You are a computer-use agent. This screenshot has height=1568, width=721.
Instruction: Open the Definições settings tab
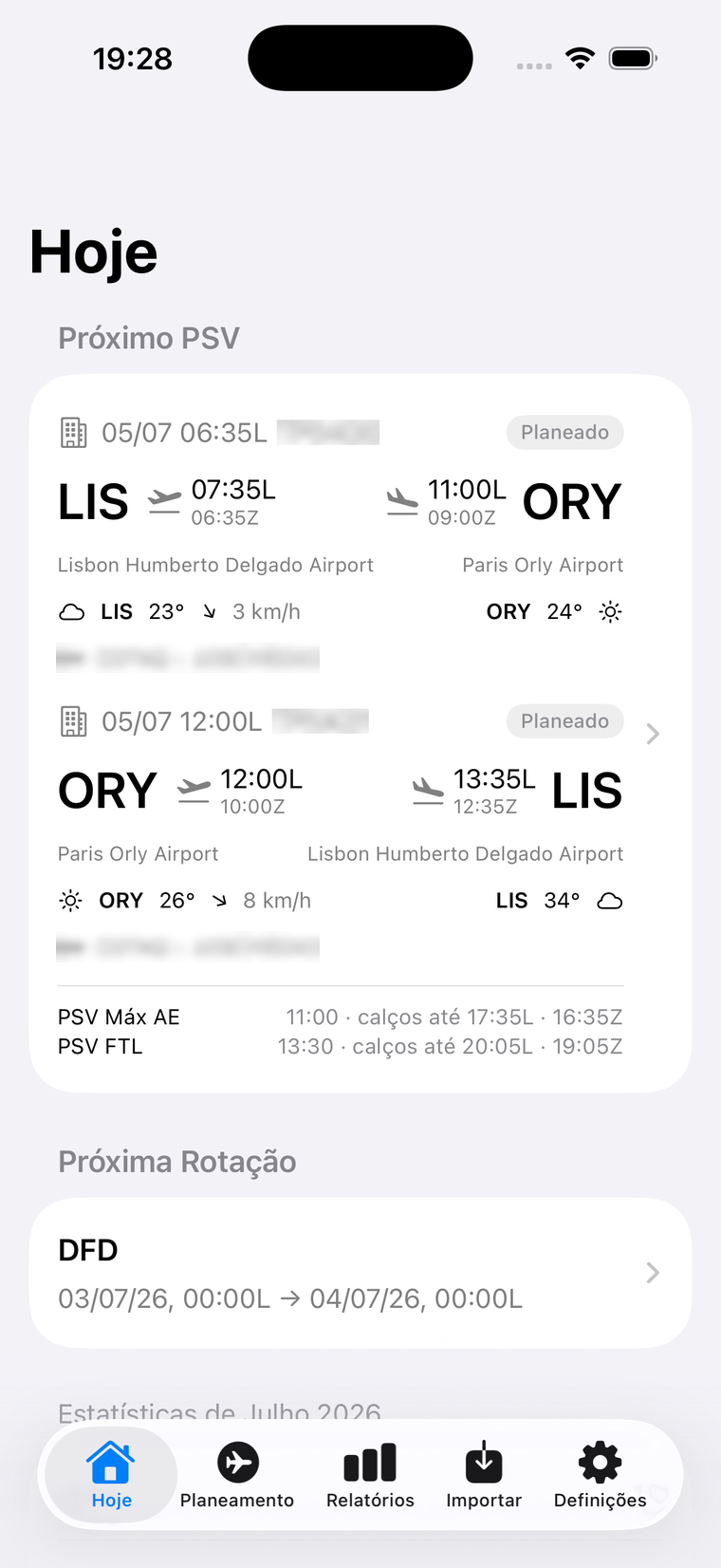(601, 1475)
